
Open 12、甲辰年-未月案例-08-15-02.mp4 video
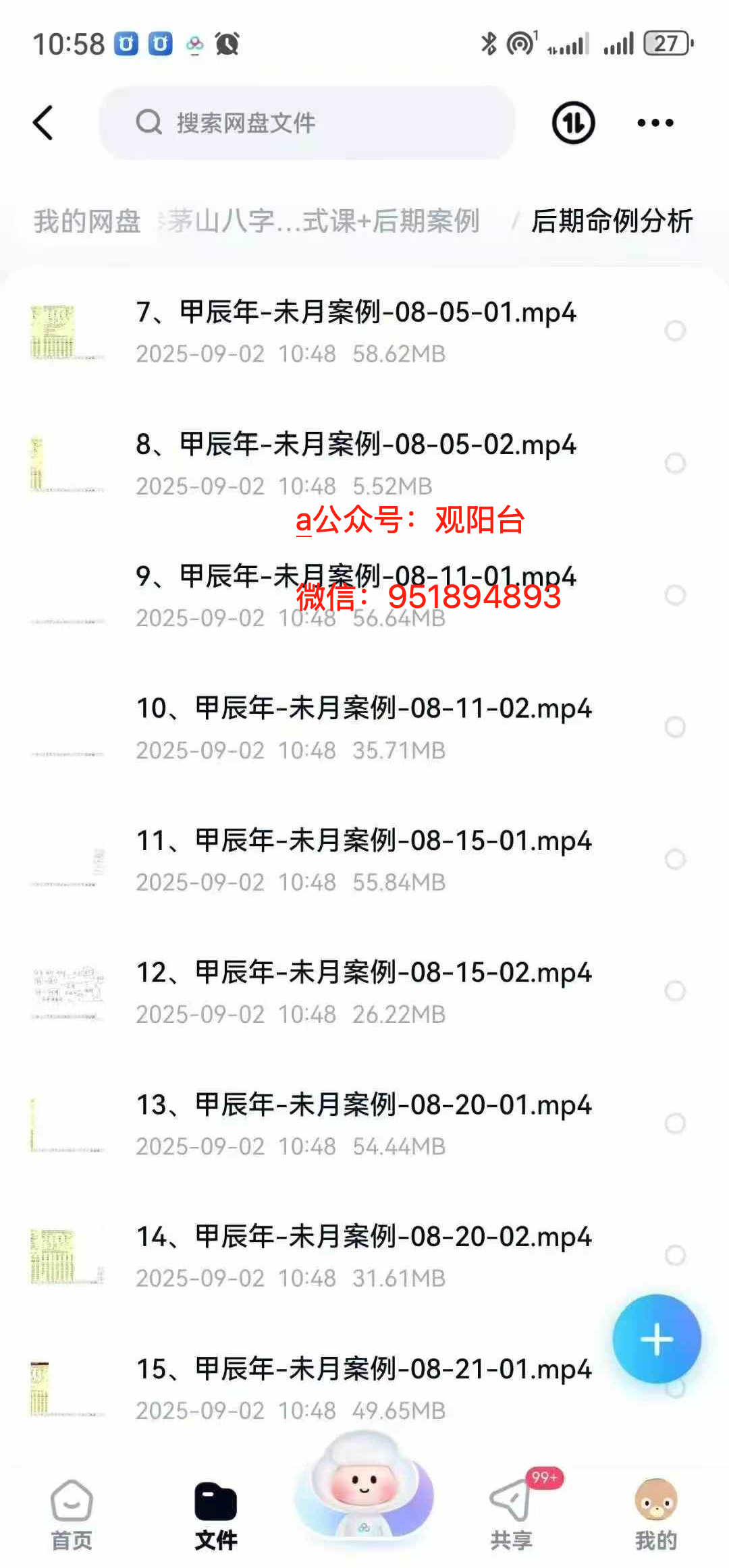click(363, 974)
